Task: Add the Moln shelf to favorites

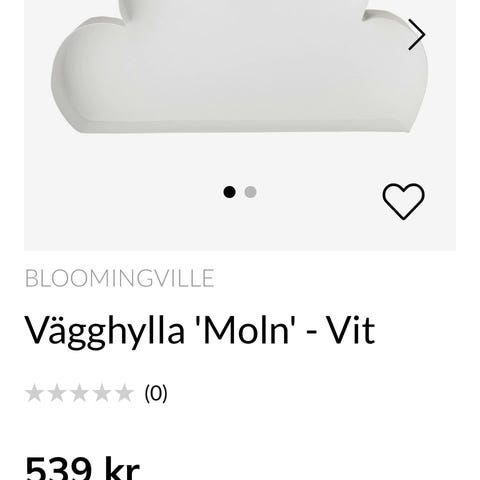Action: coord(403,201)
